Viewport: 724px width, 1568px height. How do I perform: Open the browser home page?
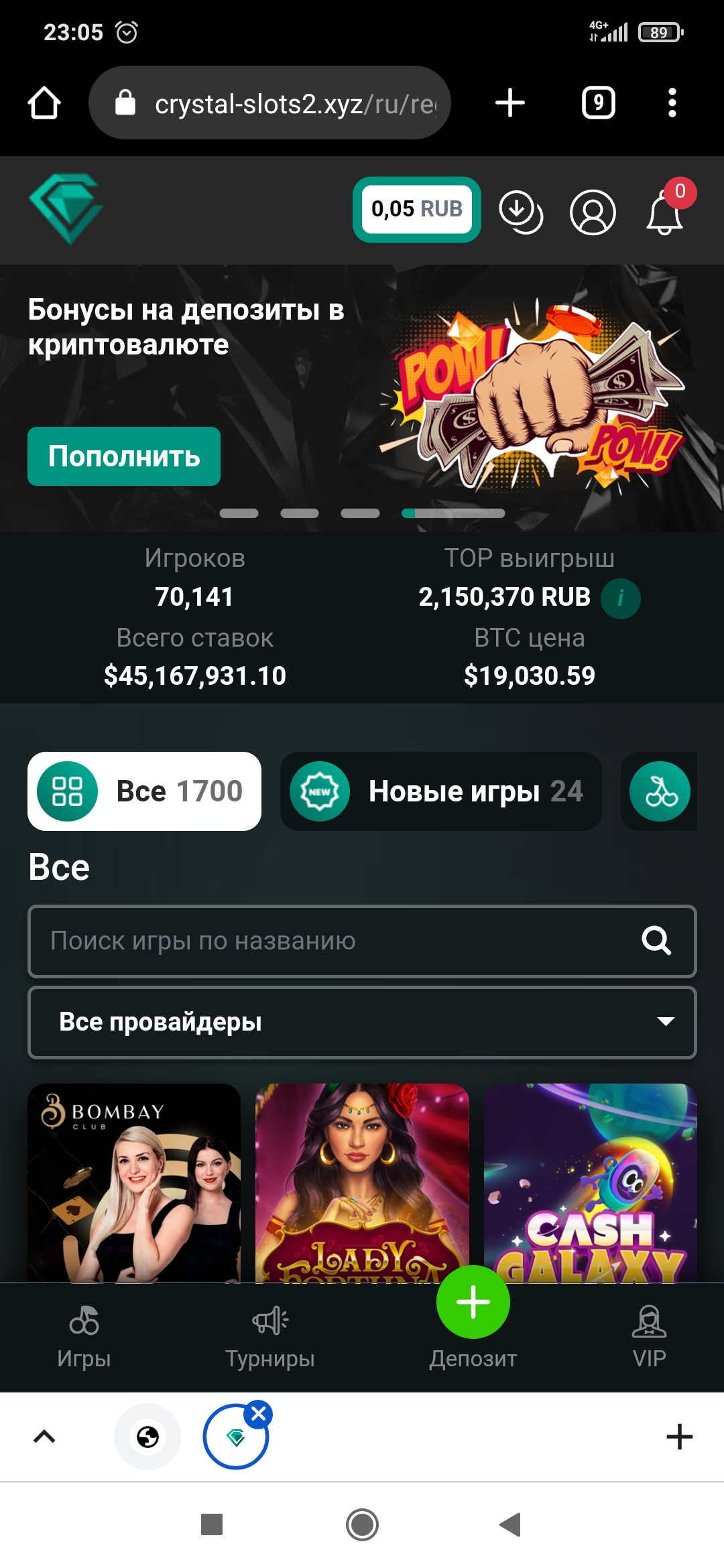44,103
